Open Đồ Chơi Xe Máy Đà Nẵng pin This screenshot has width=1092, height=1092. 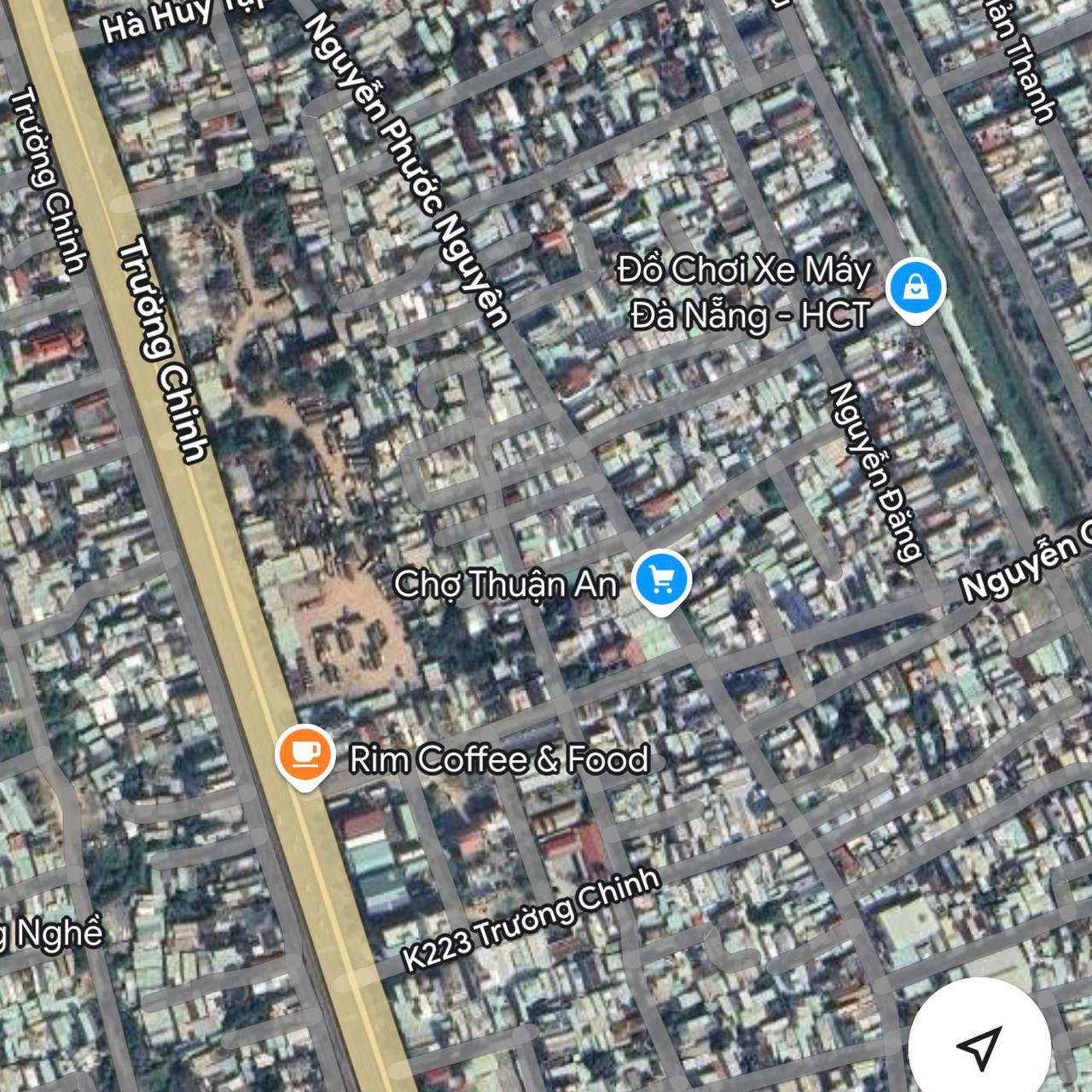(915, 288)
